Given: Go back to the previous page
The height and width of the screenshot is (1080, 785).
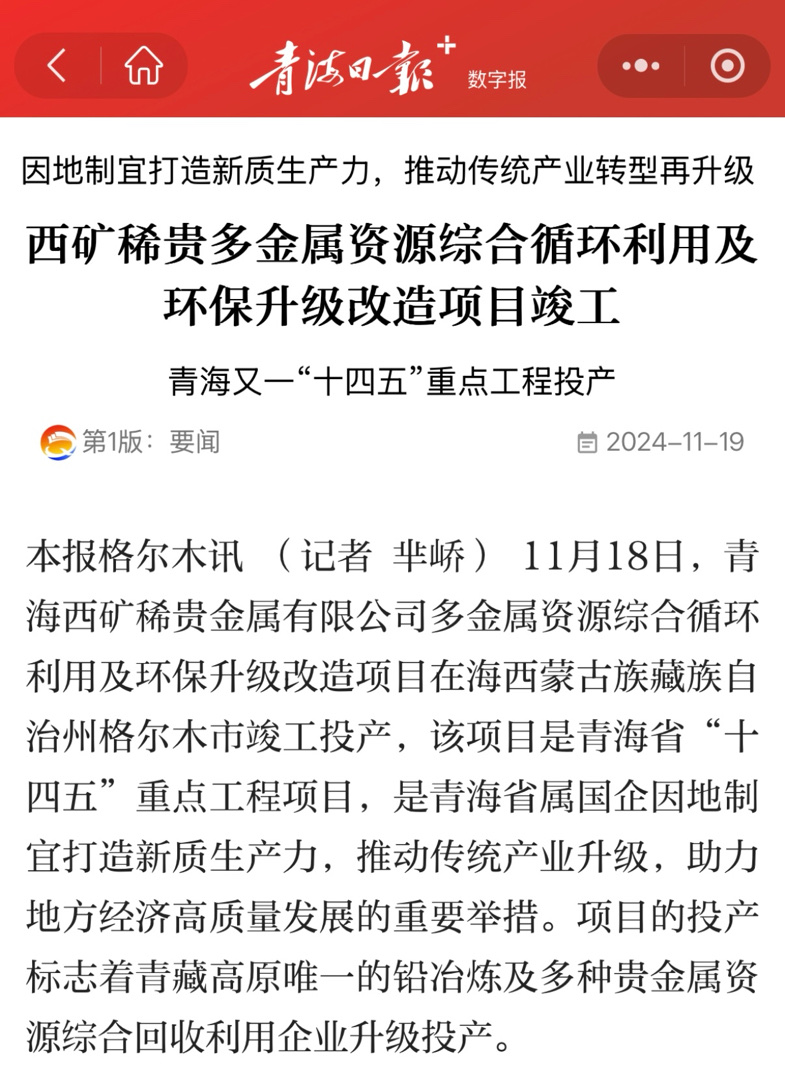Looking at the screenshot, I should click(57, 66).
